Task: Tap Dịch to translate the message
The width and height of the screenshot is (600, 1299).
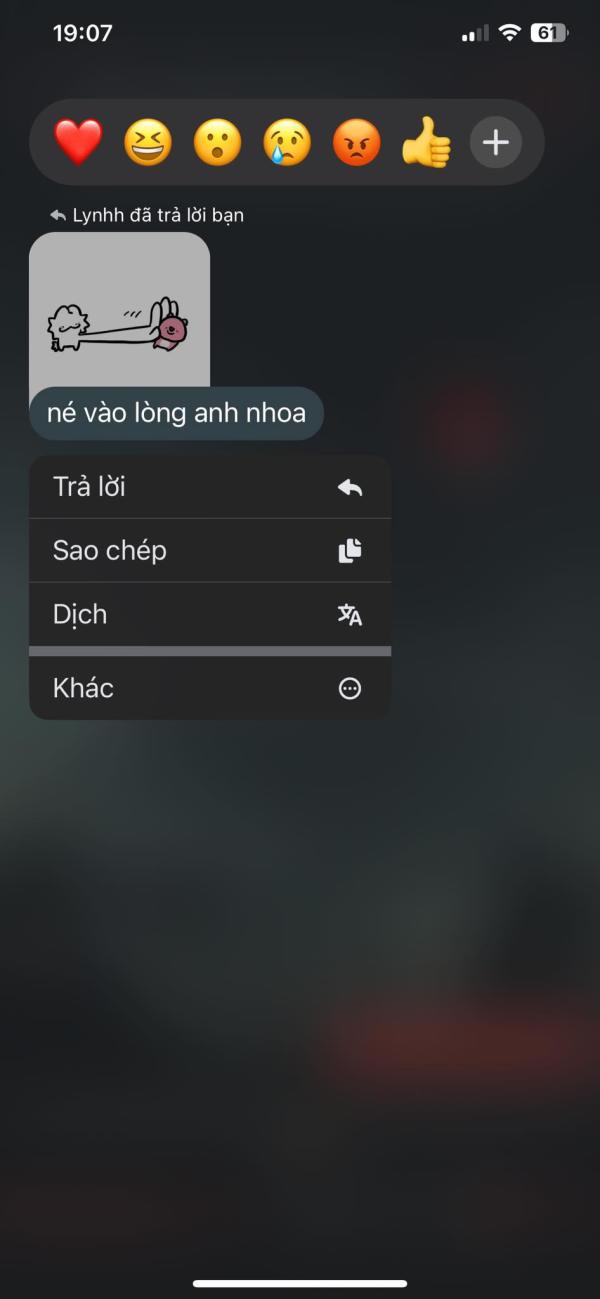Action: [210, 614]
